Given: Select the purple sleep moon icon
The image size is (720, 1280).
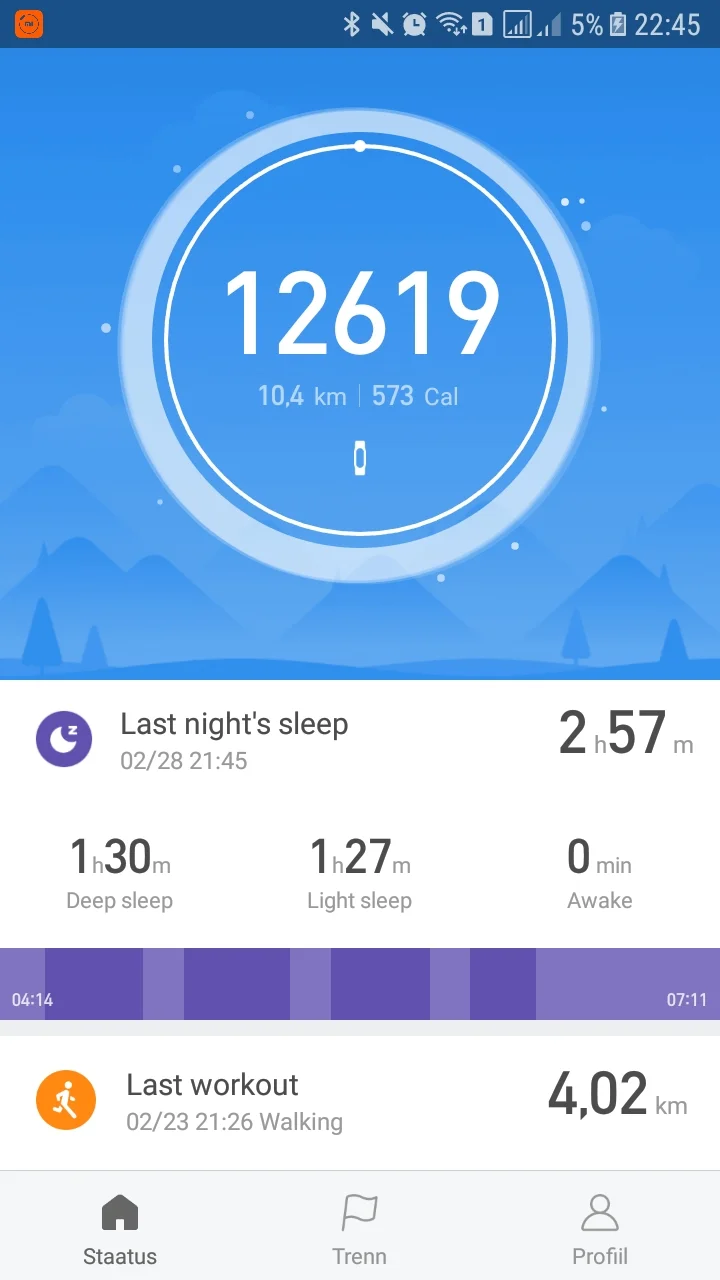Looking at the screenshot, I should tap(64, 739).
